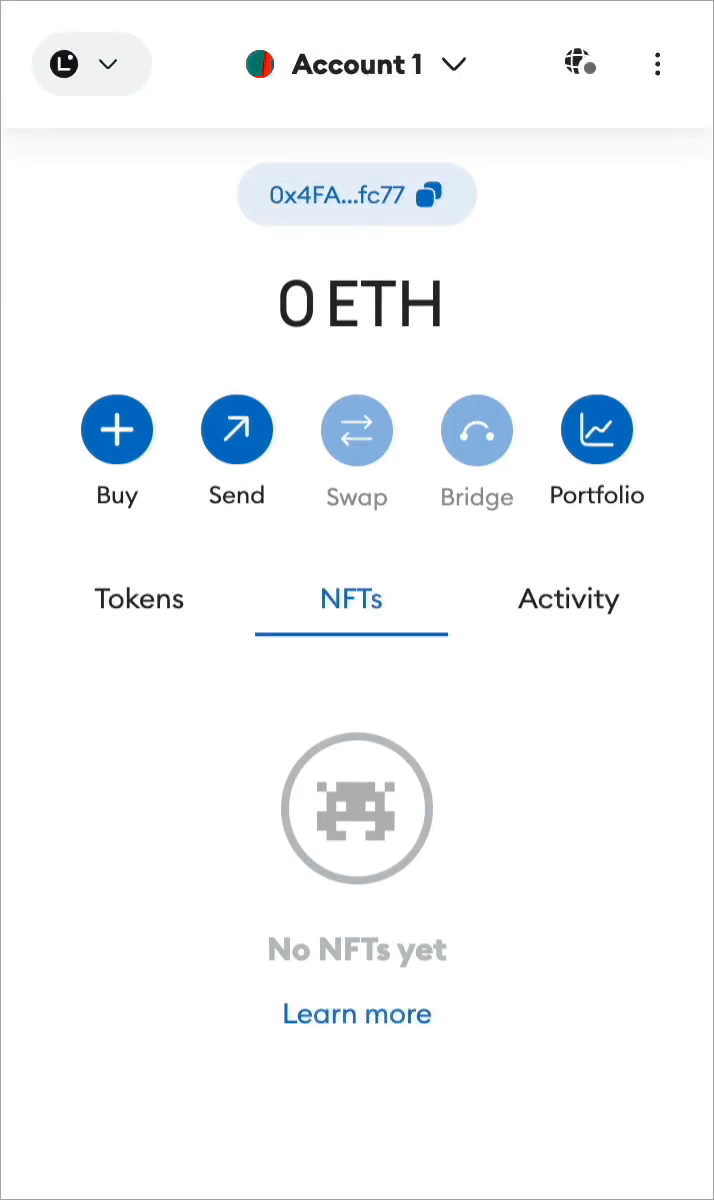
Task: Copy the 0x4FA...fc77 wallet address
Action: tap(356, 194)
